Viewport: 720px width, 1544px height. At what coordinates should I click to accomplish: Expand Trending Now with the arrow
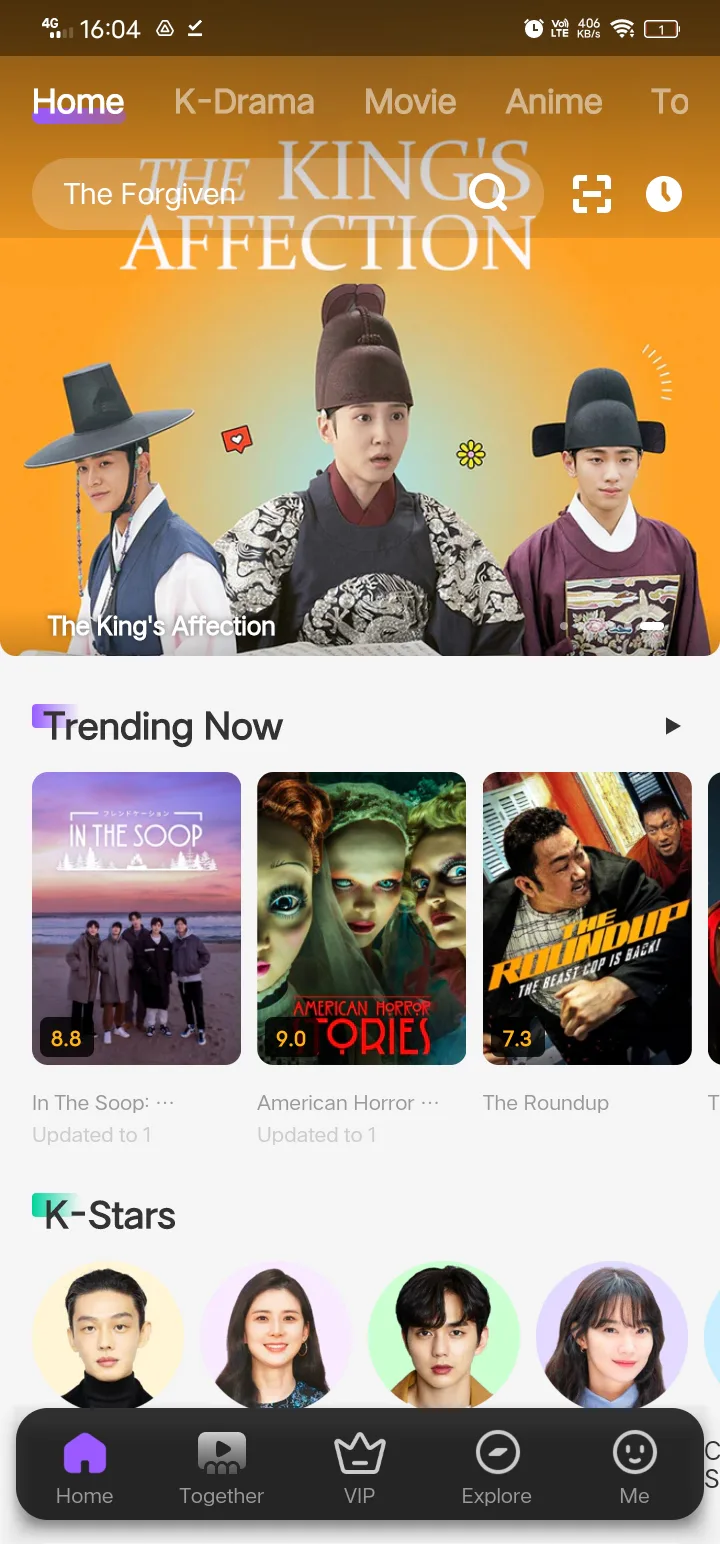point(673,726)
